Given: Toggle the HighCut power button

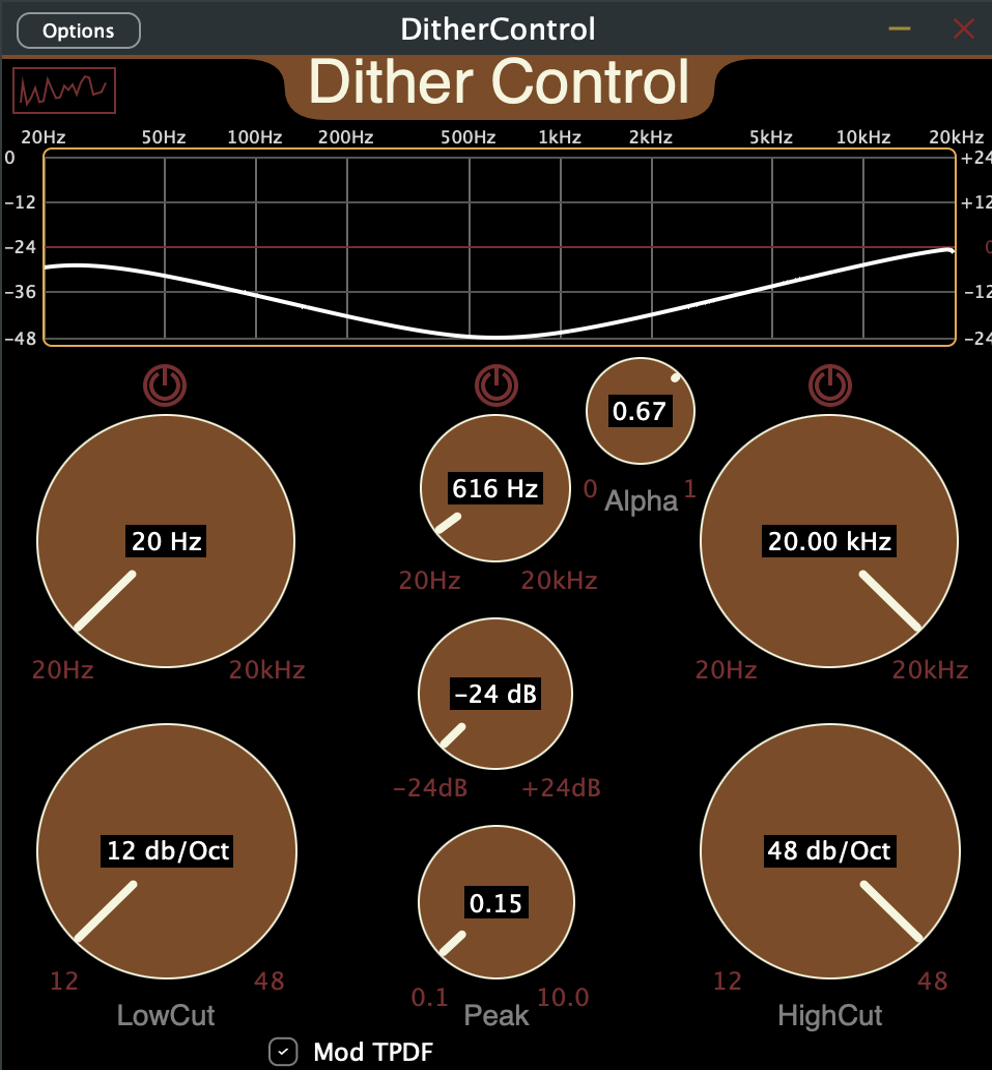Looking at the screenshot, I should click(830, 384).
